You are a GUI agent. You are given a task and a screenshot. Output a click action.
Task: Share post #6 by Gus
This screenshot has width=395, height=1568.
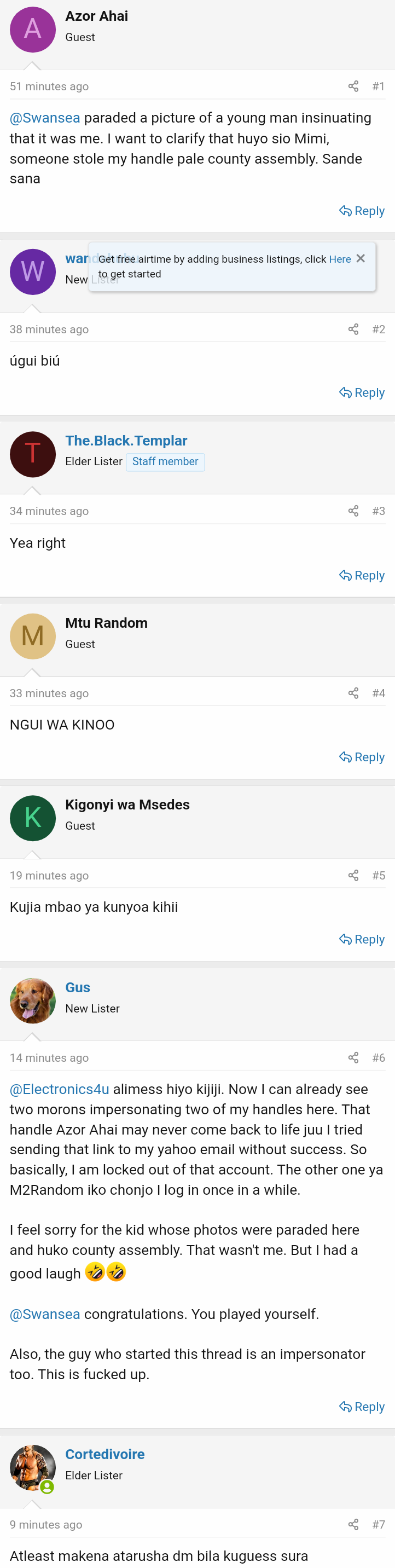[x=353, y=1058]
